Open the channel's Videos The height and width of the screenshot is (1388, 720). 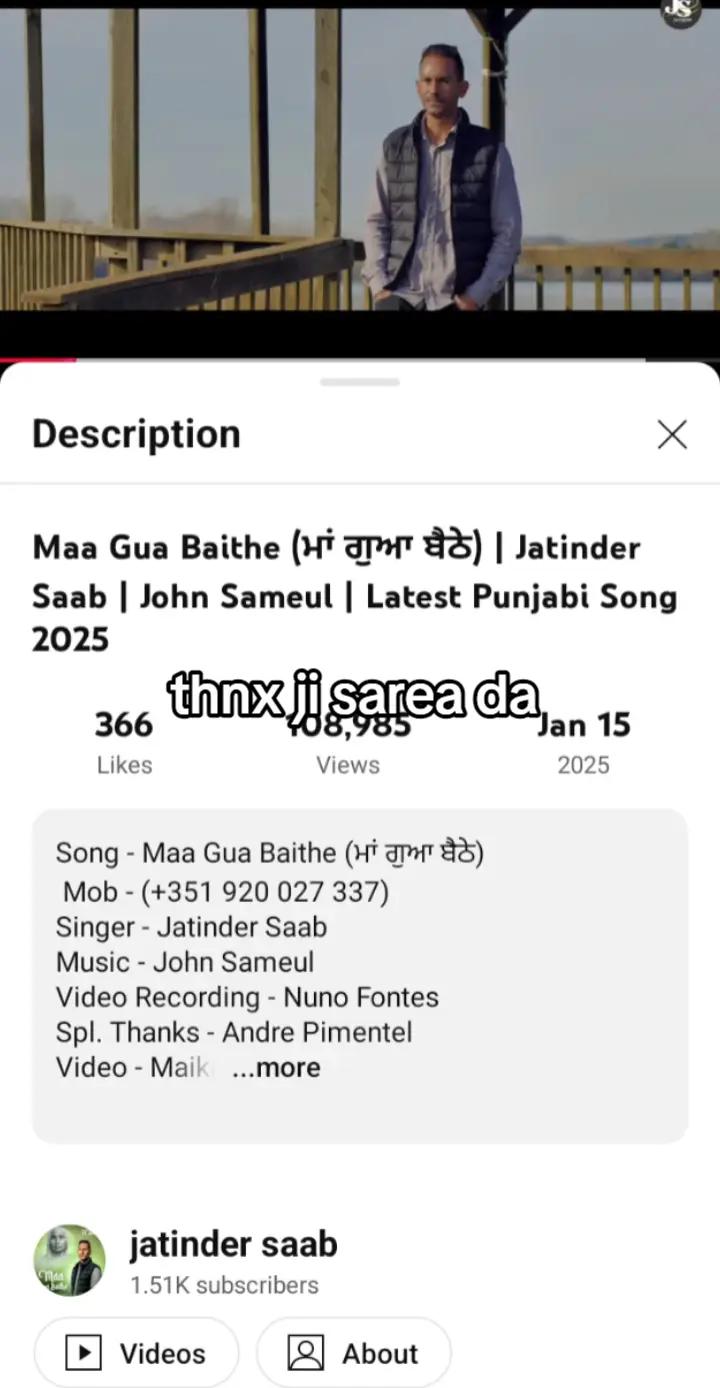(x=137, y=1353)
